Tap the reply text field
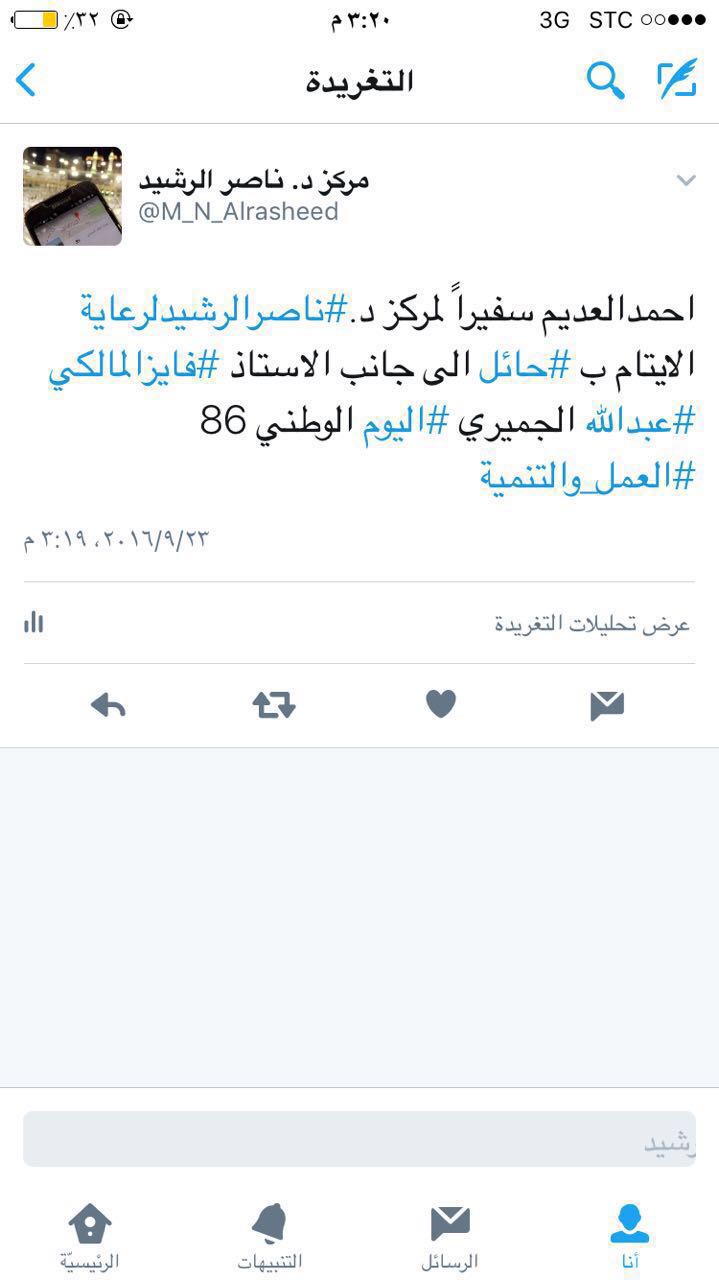 pyautogui.click(x=359, y=1139)
